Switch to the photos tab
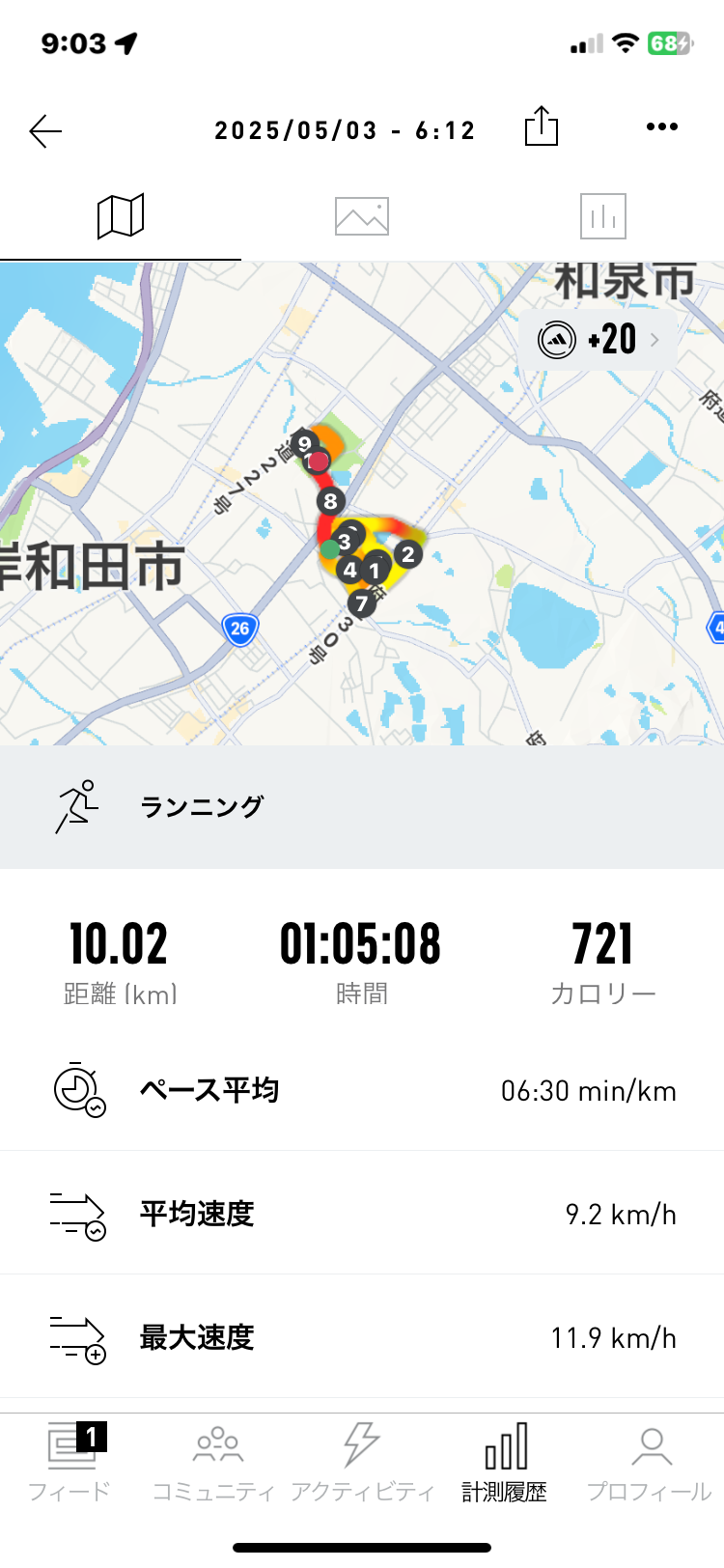The height and width of the screenshot is (1568, 724). [362, 216]
